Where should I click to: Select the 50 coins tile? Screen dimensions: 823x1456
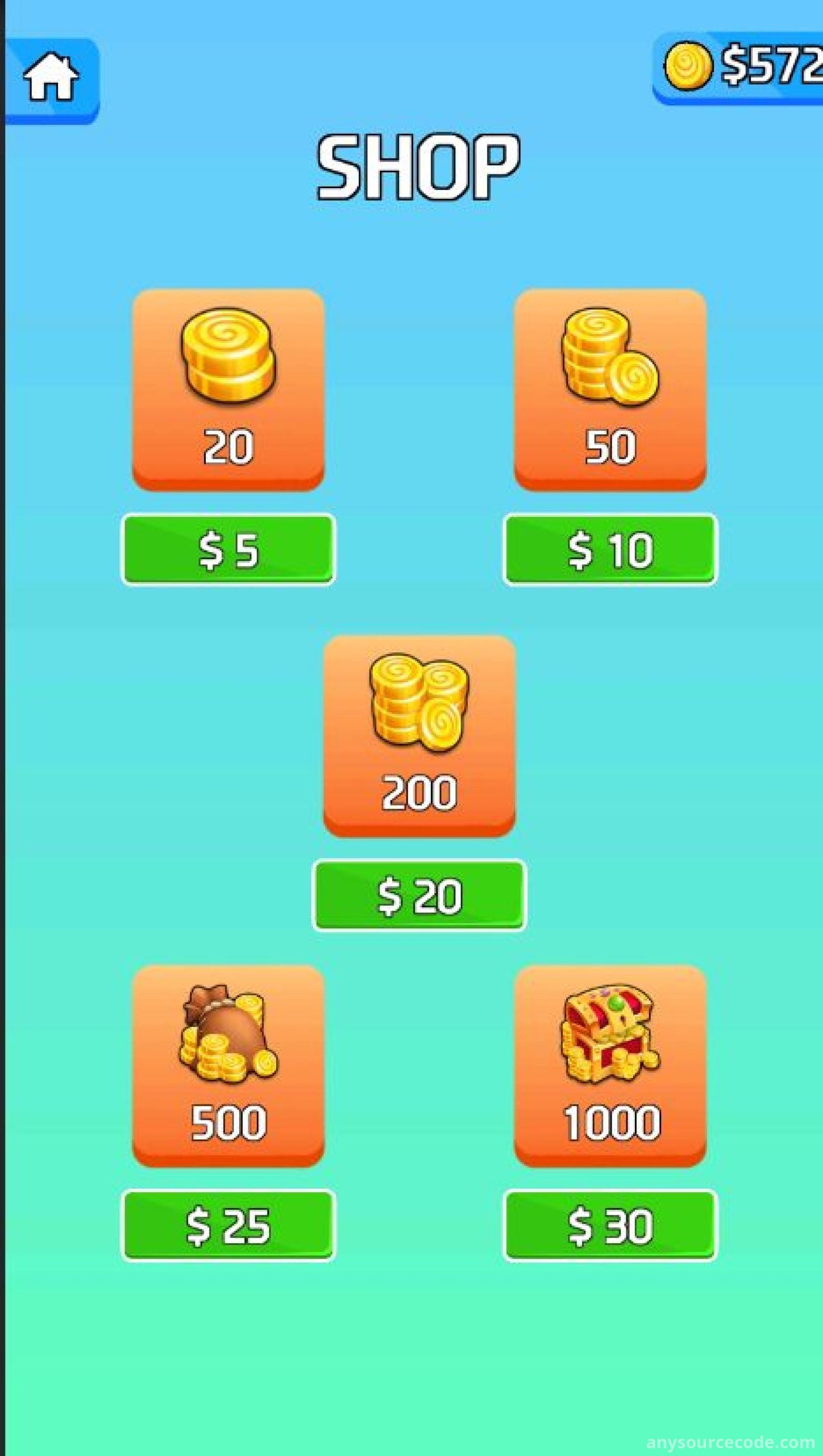click(610, 389)
